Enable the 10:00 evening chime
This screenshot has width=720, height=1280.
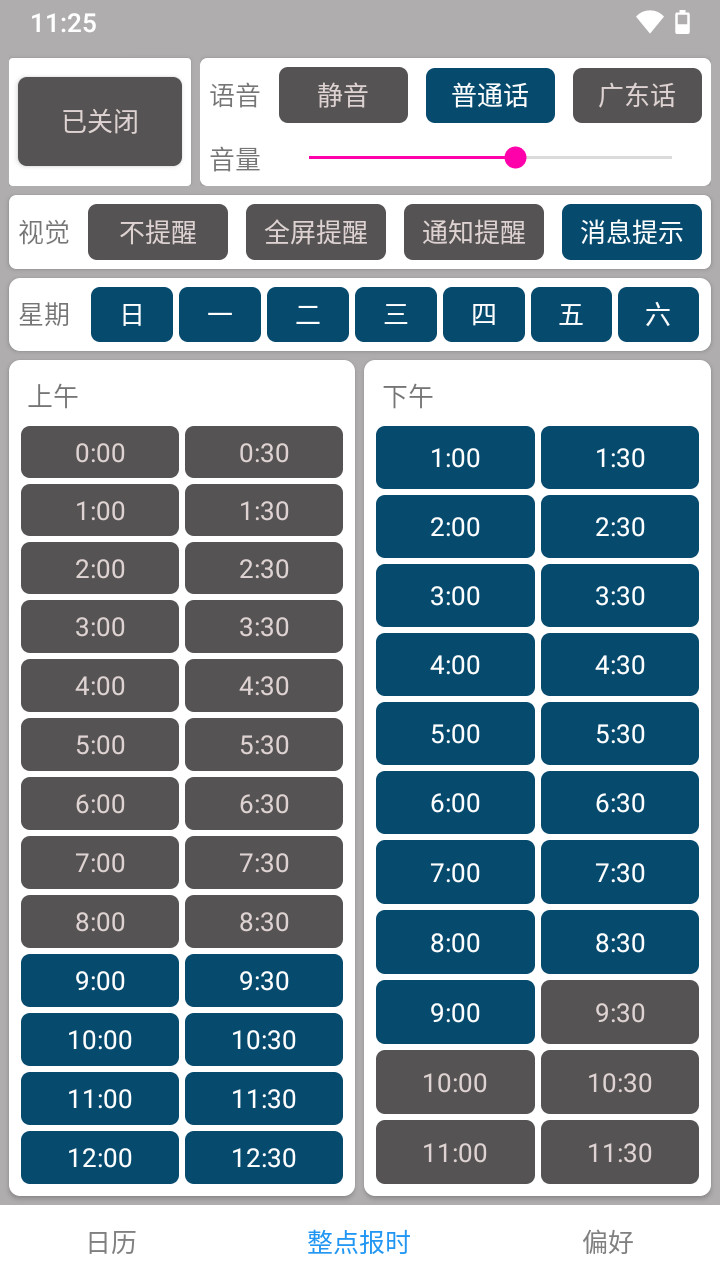(x=455, y=1082)
